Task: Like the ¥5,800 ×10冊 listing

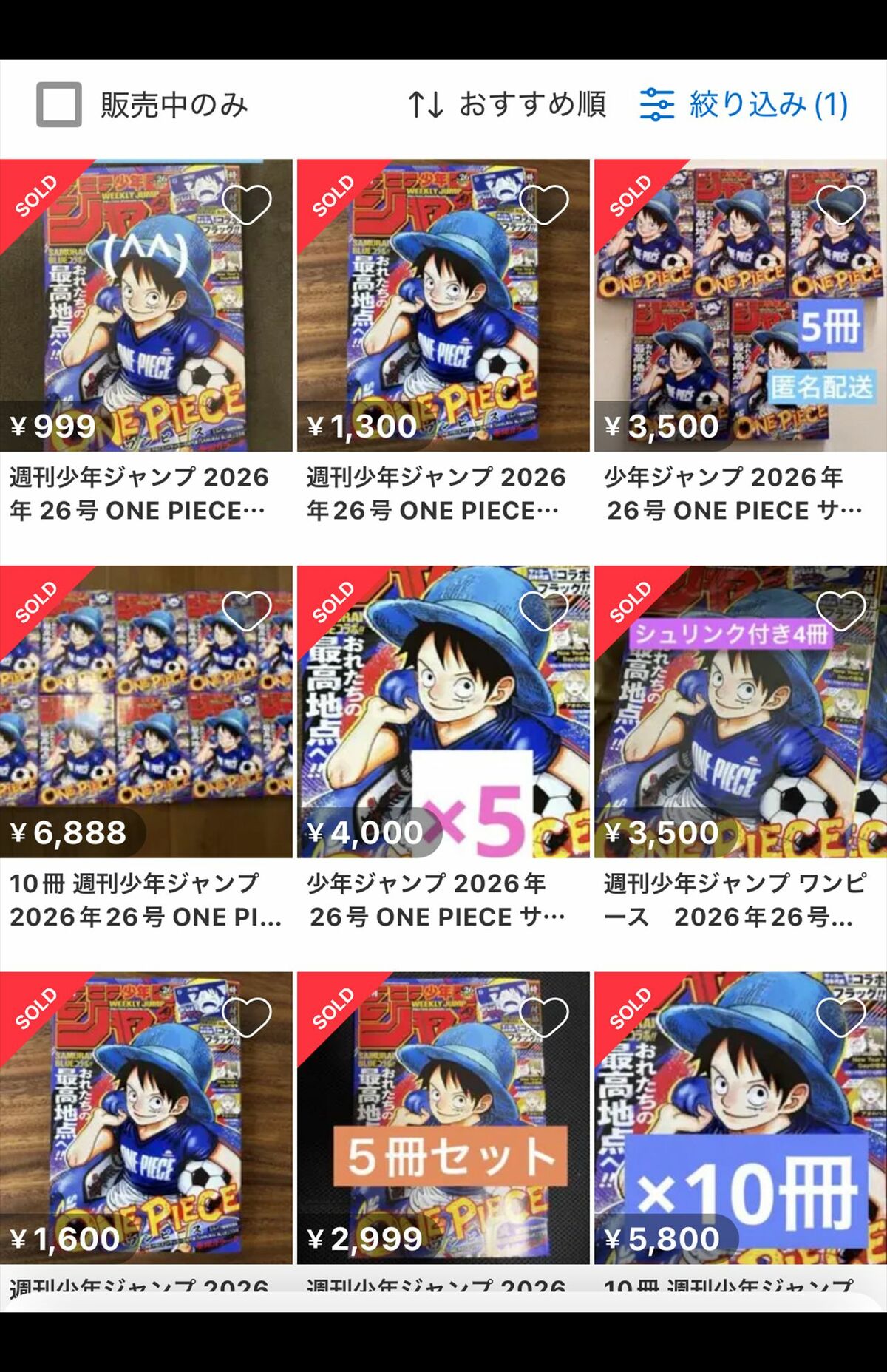Action: click(841, 1016)
